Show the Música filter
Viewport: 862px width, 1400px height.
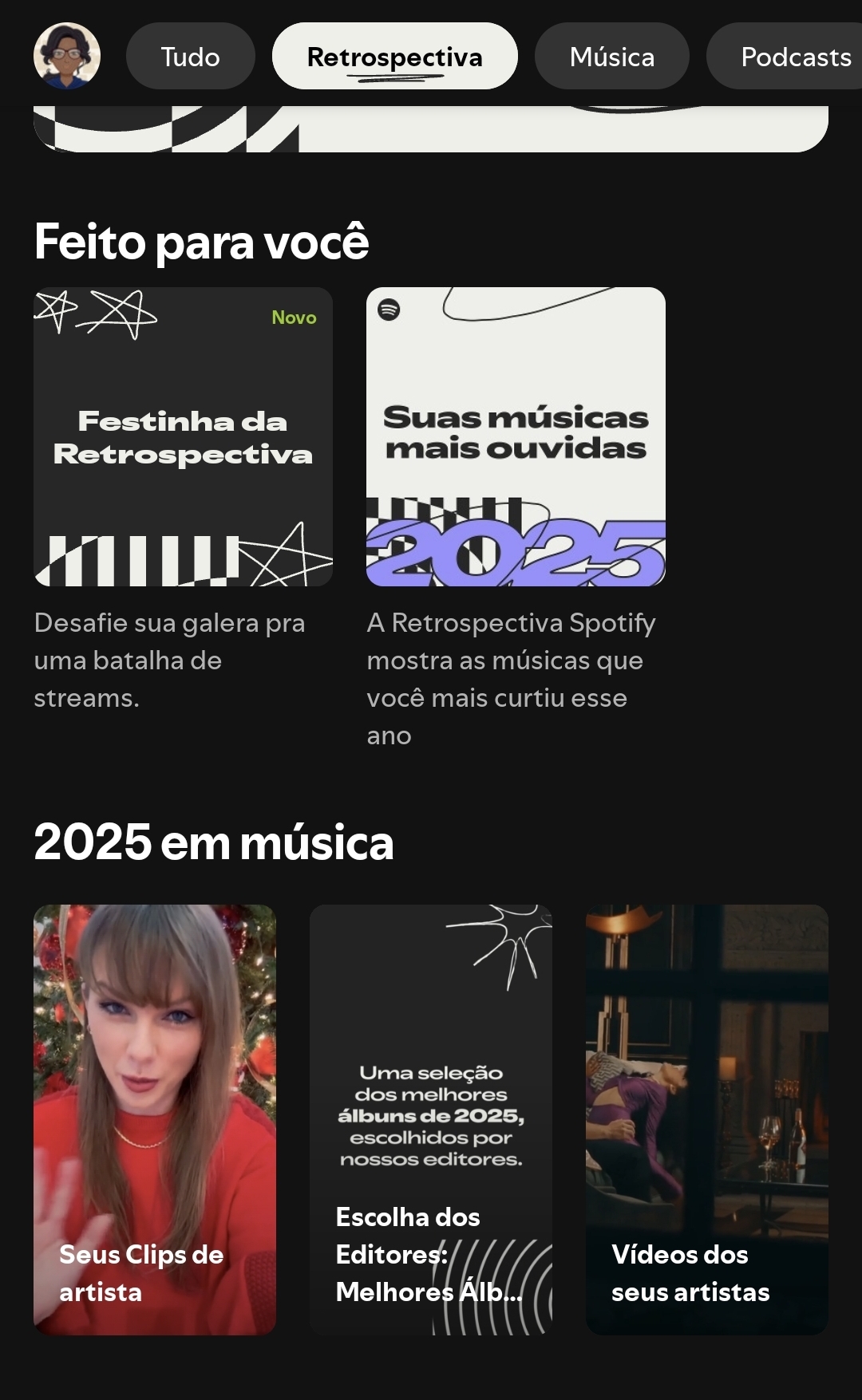click(611, 56)
